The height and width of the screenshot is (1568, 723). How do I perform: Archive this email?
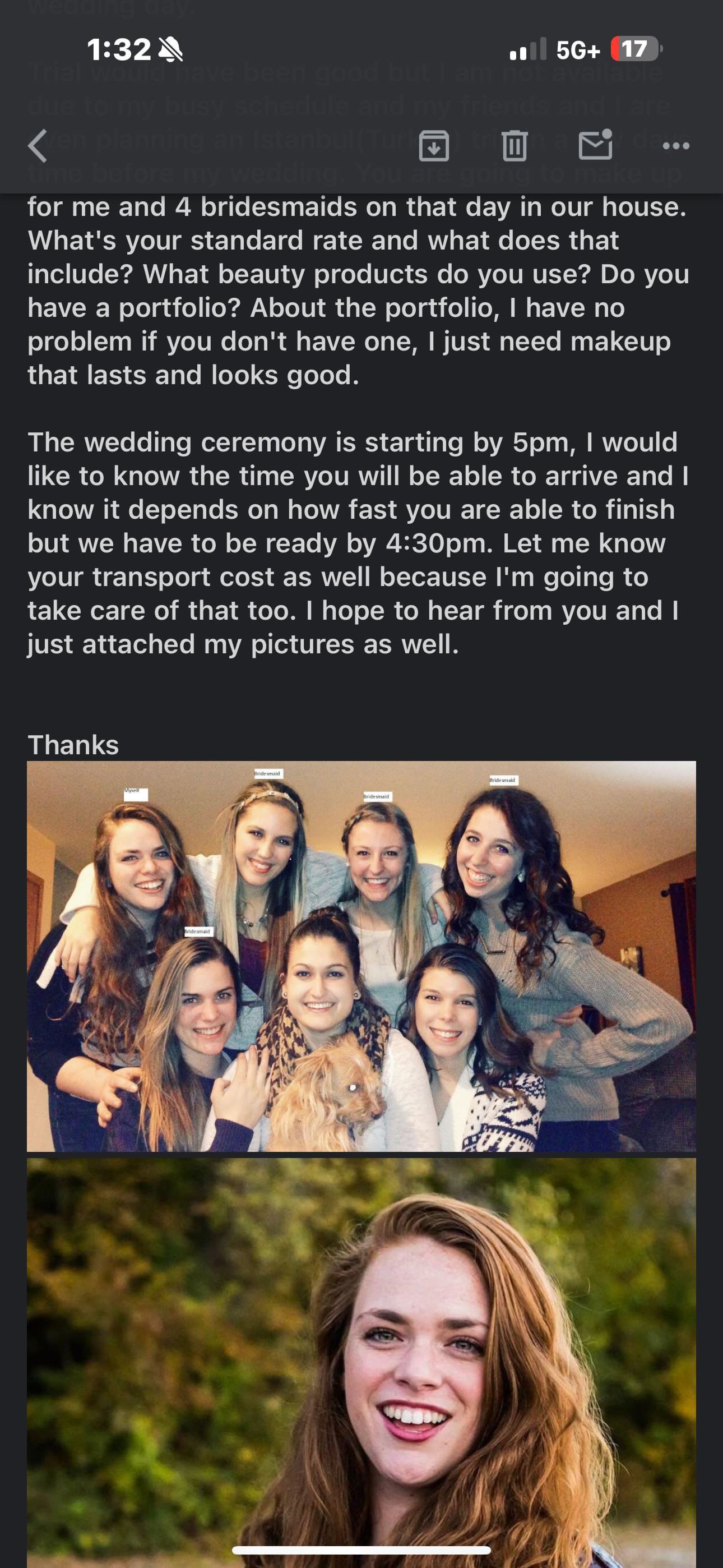(x=434, y=146)
